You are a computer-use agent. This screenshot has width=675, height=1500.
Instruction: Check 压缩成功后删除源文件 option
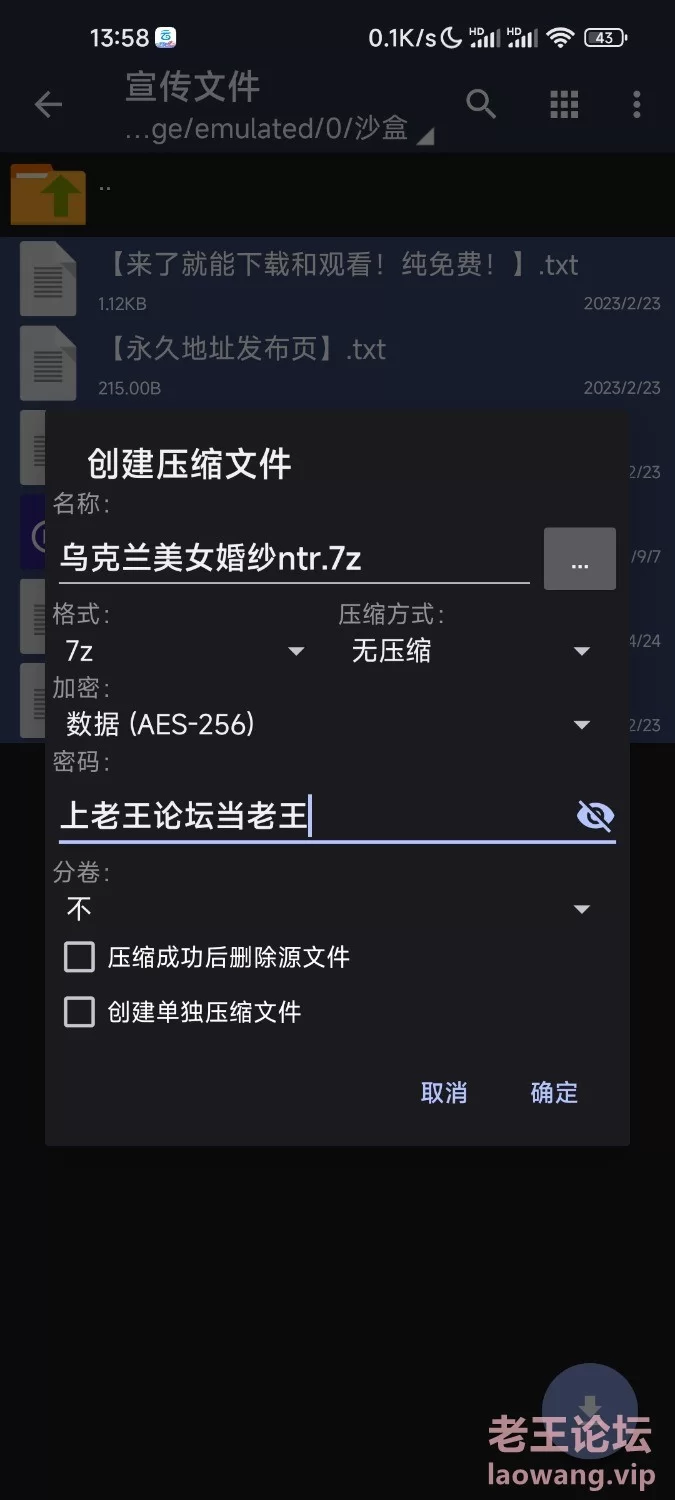coord(80,957)
